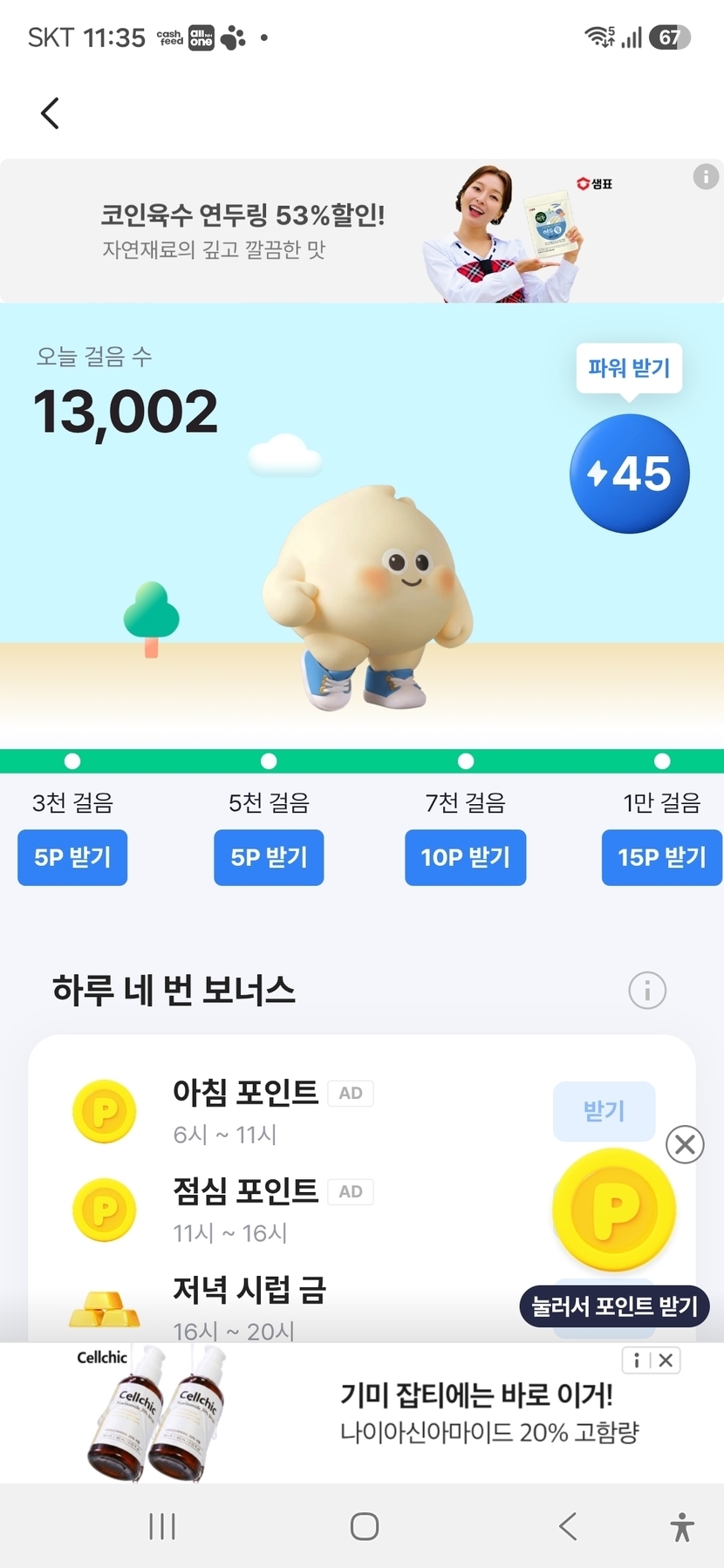Tap the info icon on the top ad
This screenshot has height=1568, width=724.
(x=706, y=177)
